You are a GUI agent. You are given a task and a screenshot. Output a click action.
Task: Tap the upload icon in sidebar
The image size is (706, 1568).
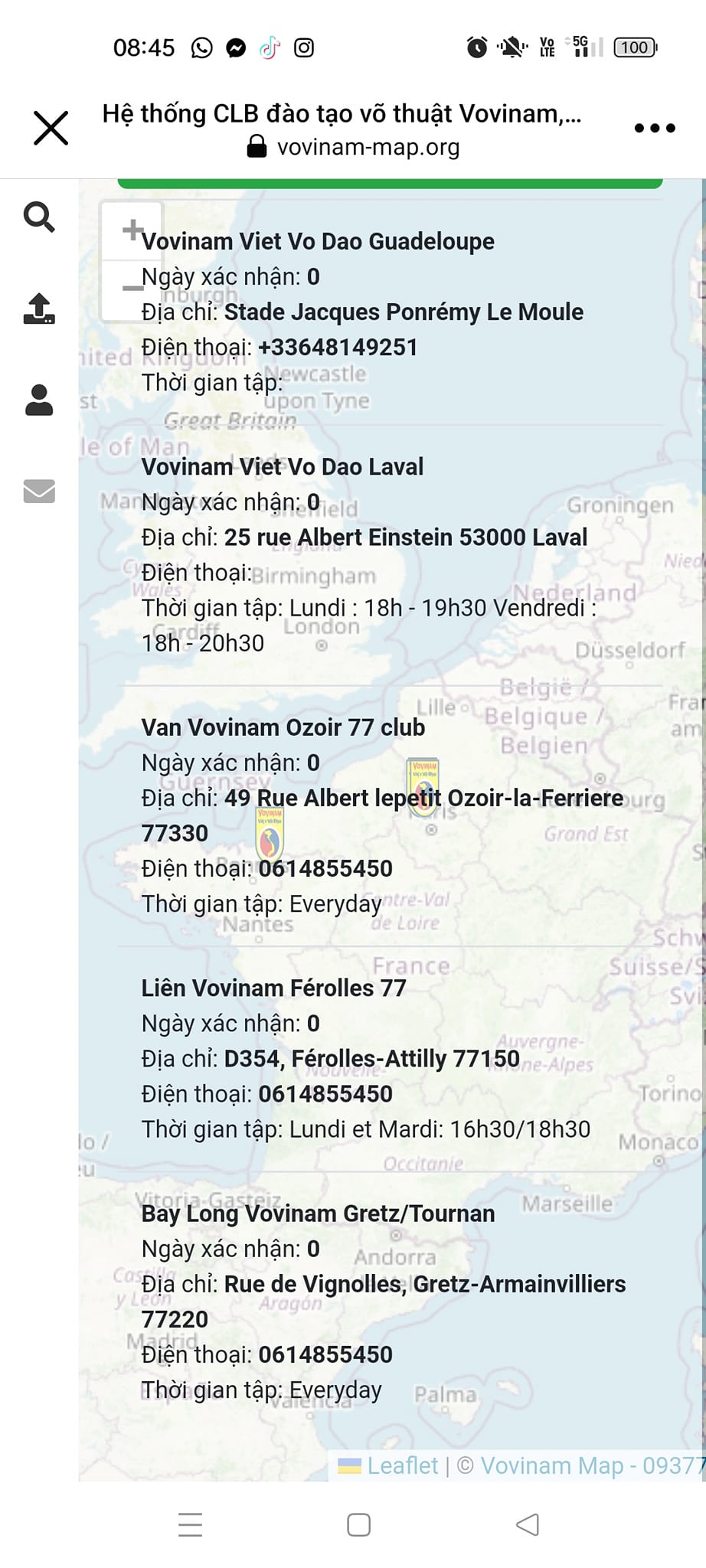(39, 309)
